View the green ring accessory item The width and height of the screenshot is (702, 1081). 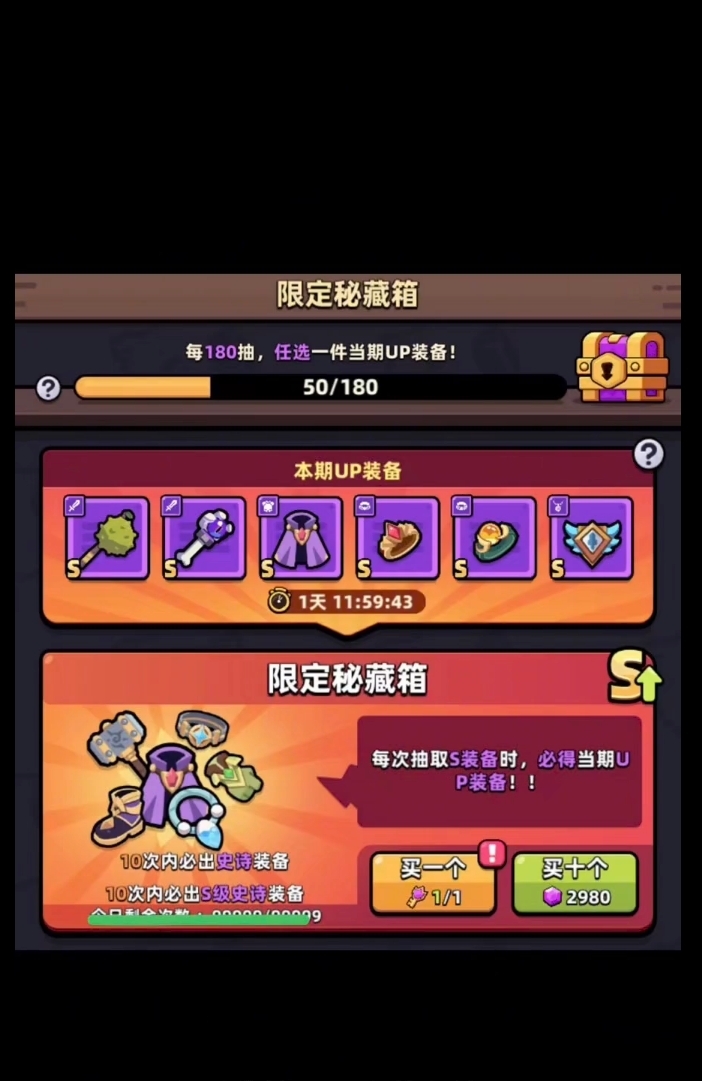click(x=495, y=538)
